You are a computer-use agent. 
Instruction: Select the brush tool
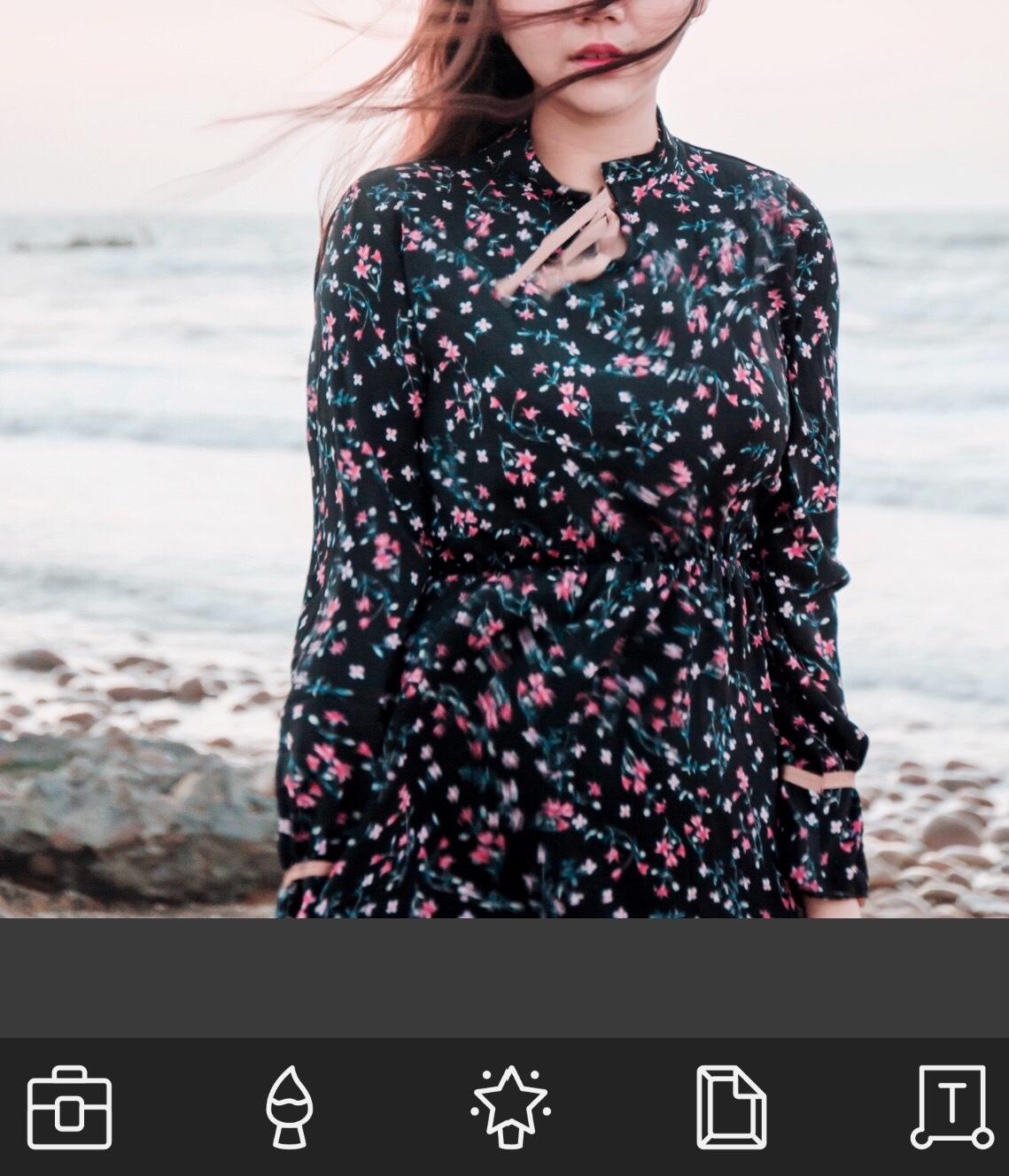pyautogui.click(x=290, y=1107)
